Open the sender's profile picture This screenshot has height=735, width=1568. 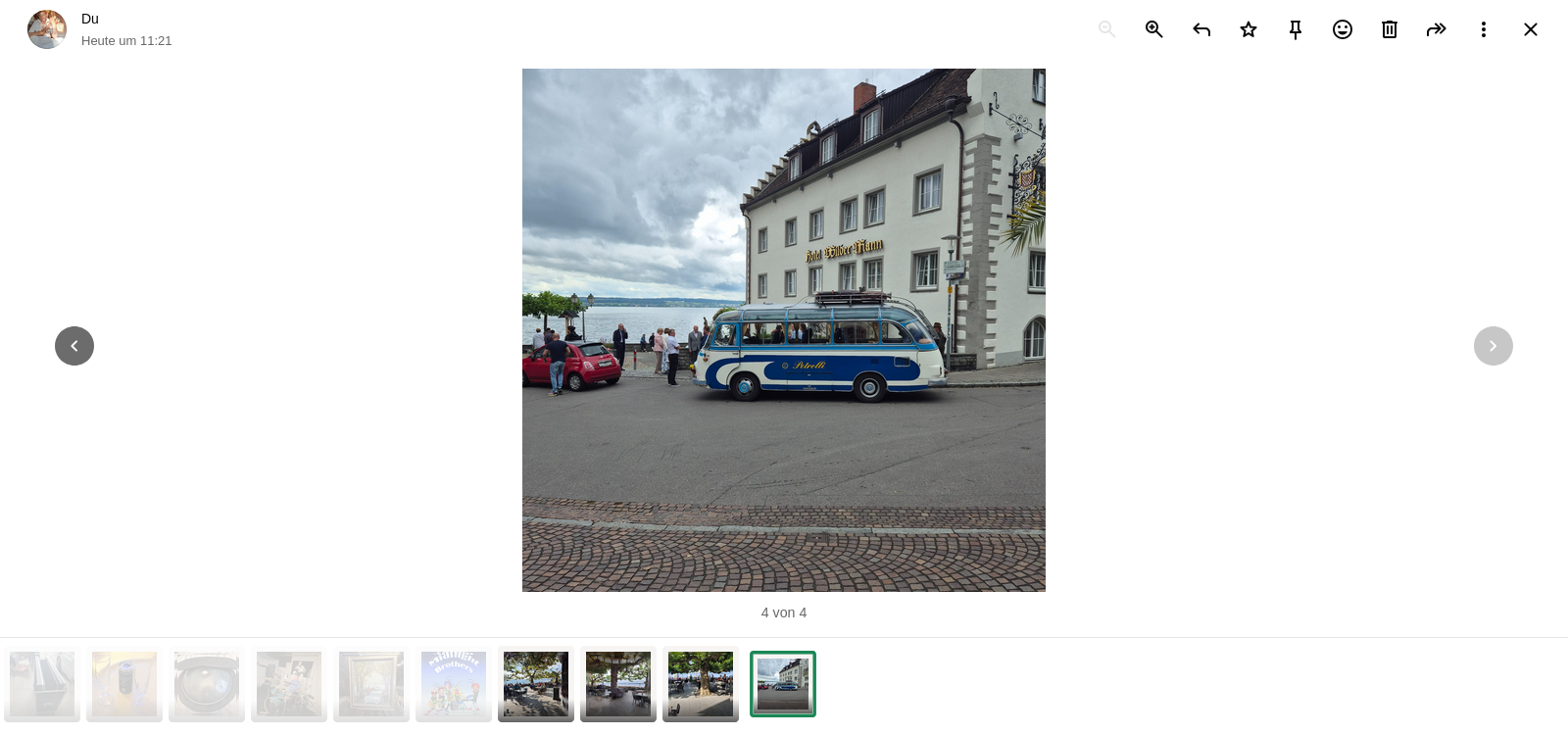point(47,29)
